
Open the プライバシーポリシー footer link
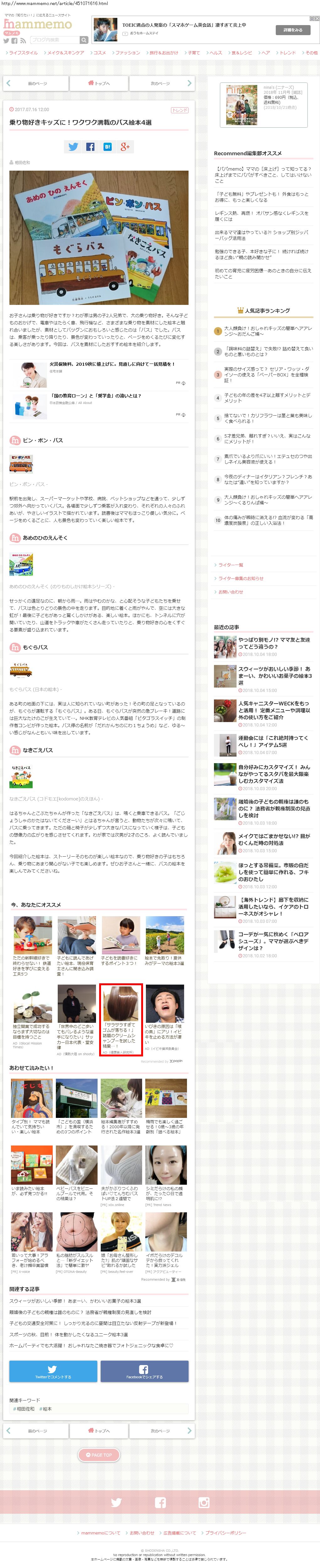[x=226, y=1532]
